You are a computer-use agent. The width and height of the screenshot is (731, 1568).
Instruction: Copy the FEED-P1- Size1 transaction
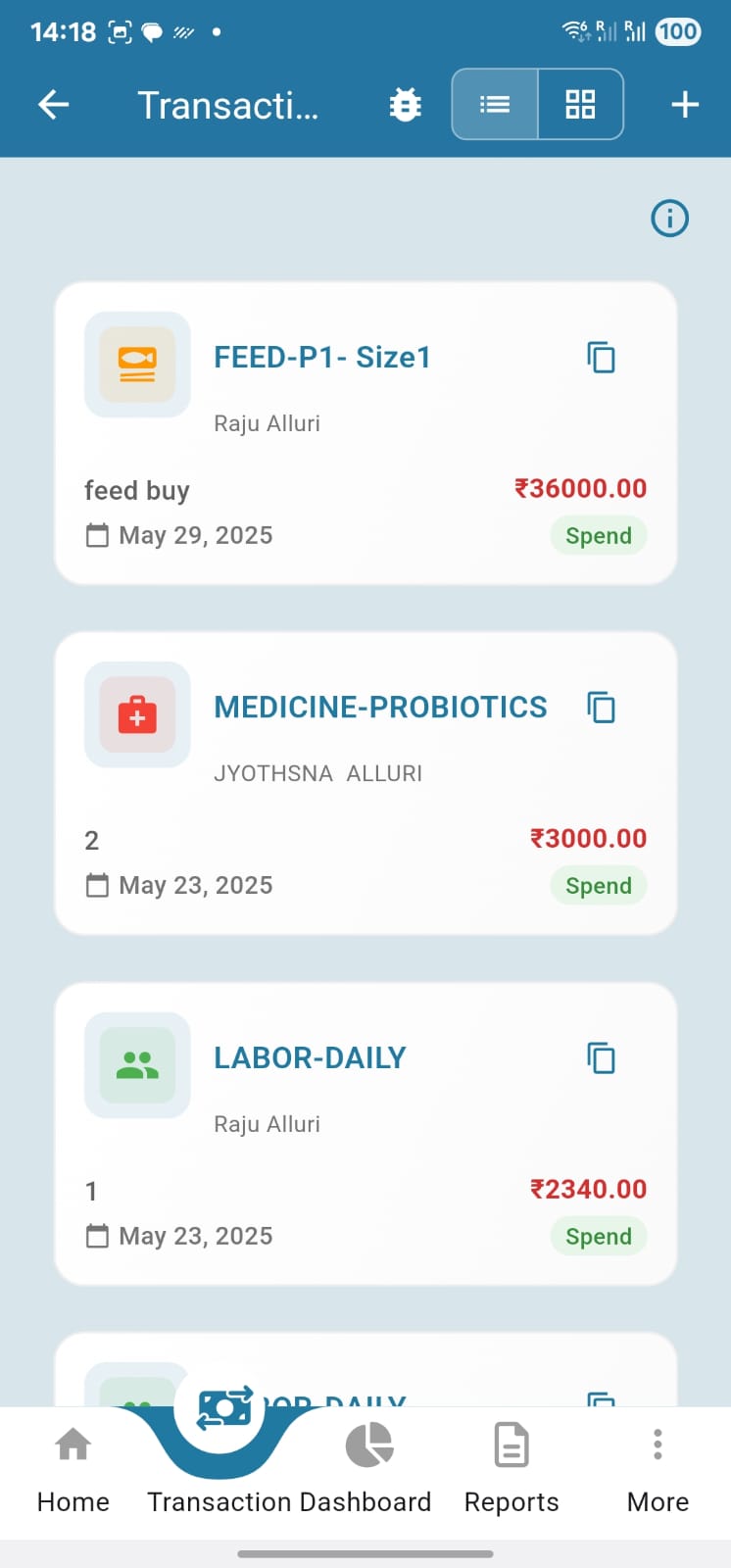tap(601, 358)
